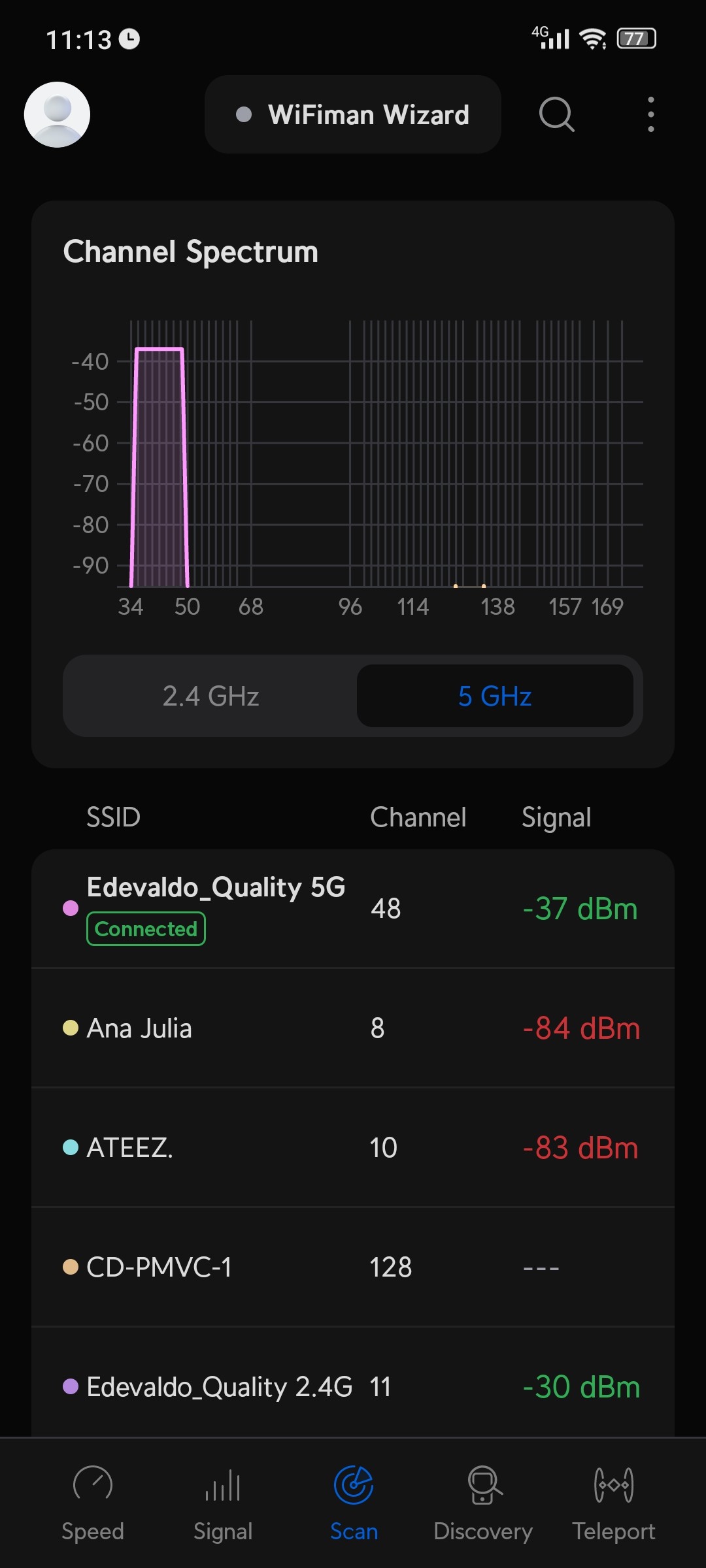The height and width of the screenshot is (1568, 706).
Task: View the ATEEZ. network details
Action: coord(352,1148)
